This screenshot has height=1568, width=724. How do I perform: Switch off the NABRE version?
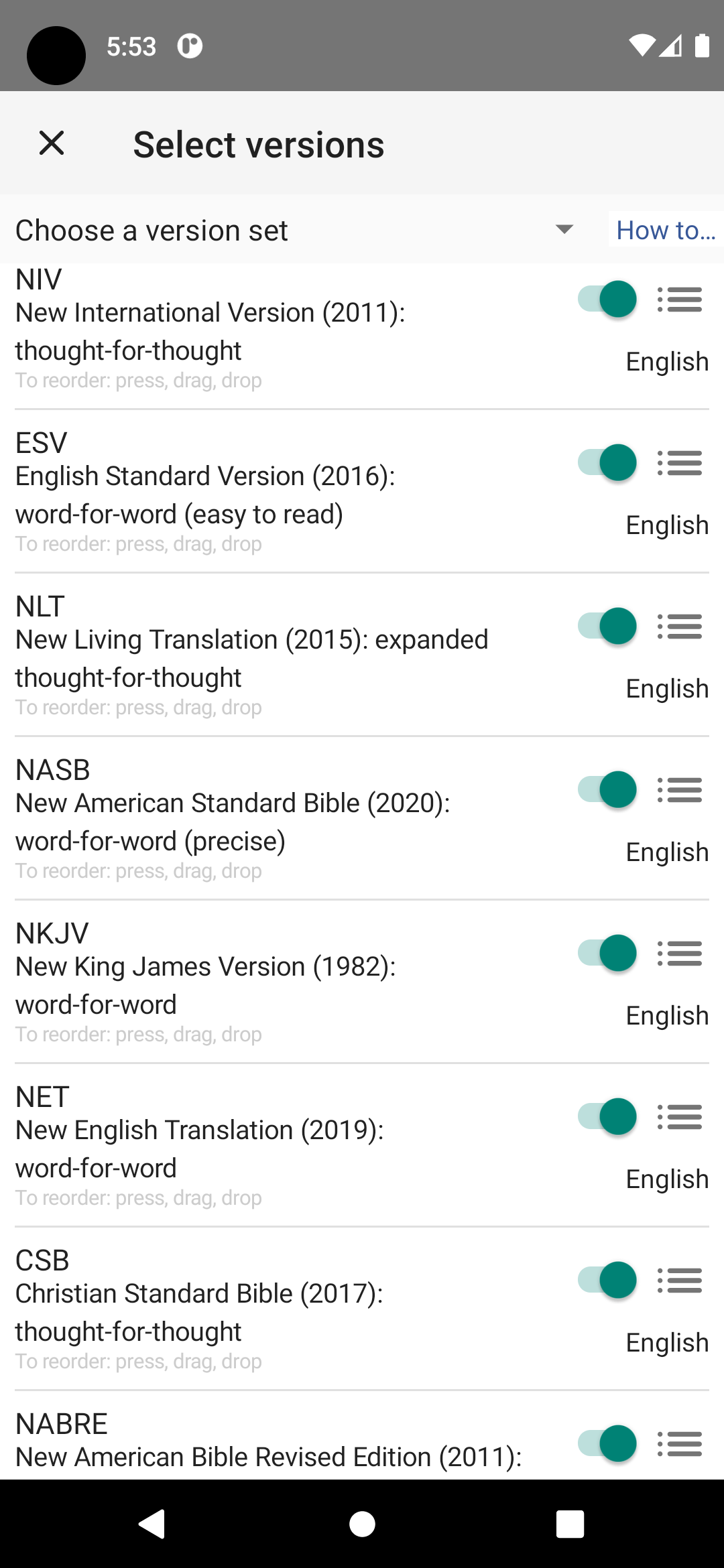coord(607,1443)
